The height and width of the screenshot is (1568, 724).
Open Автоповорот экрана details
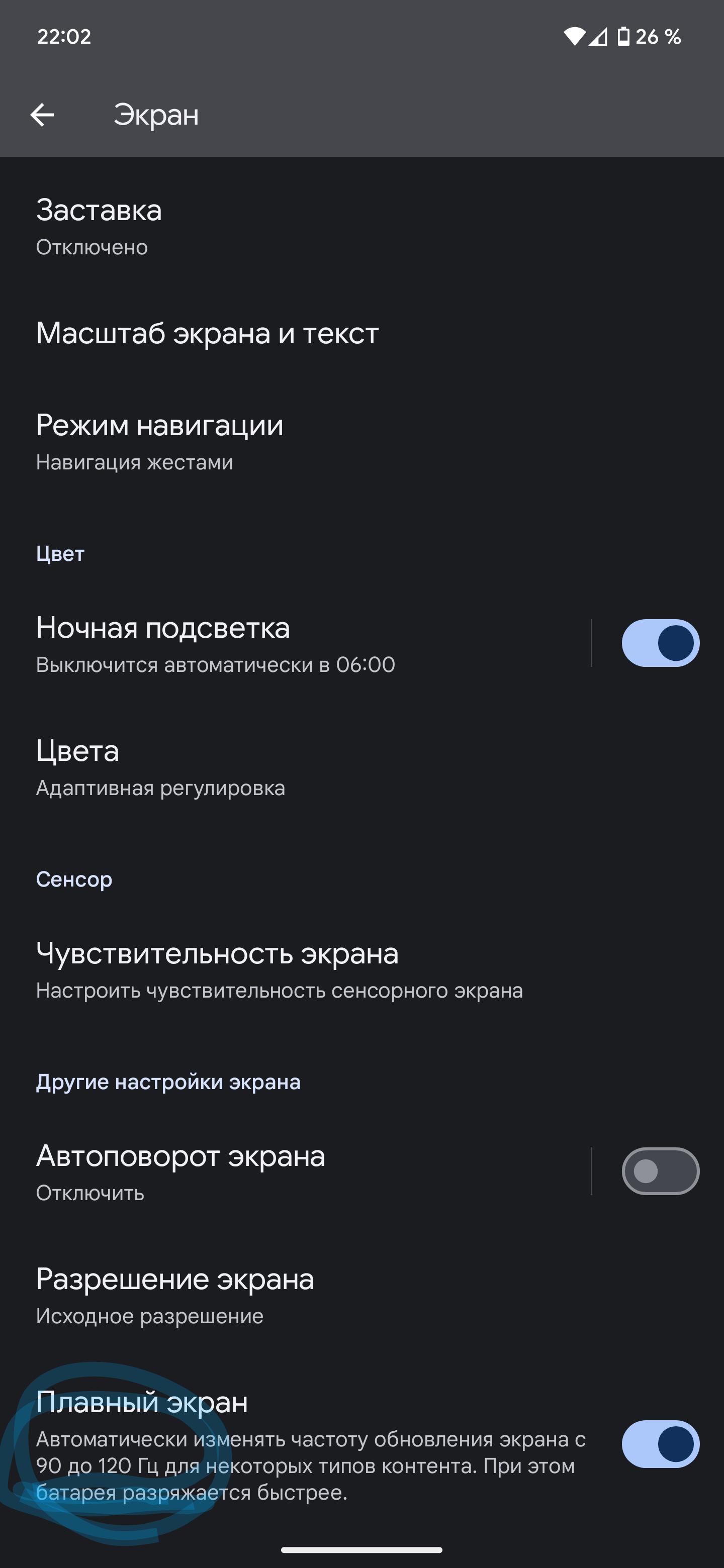click(274, 1172)
